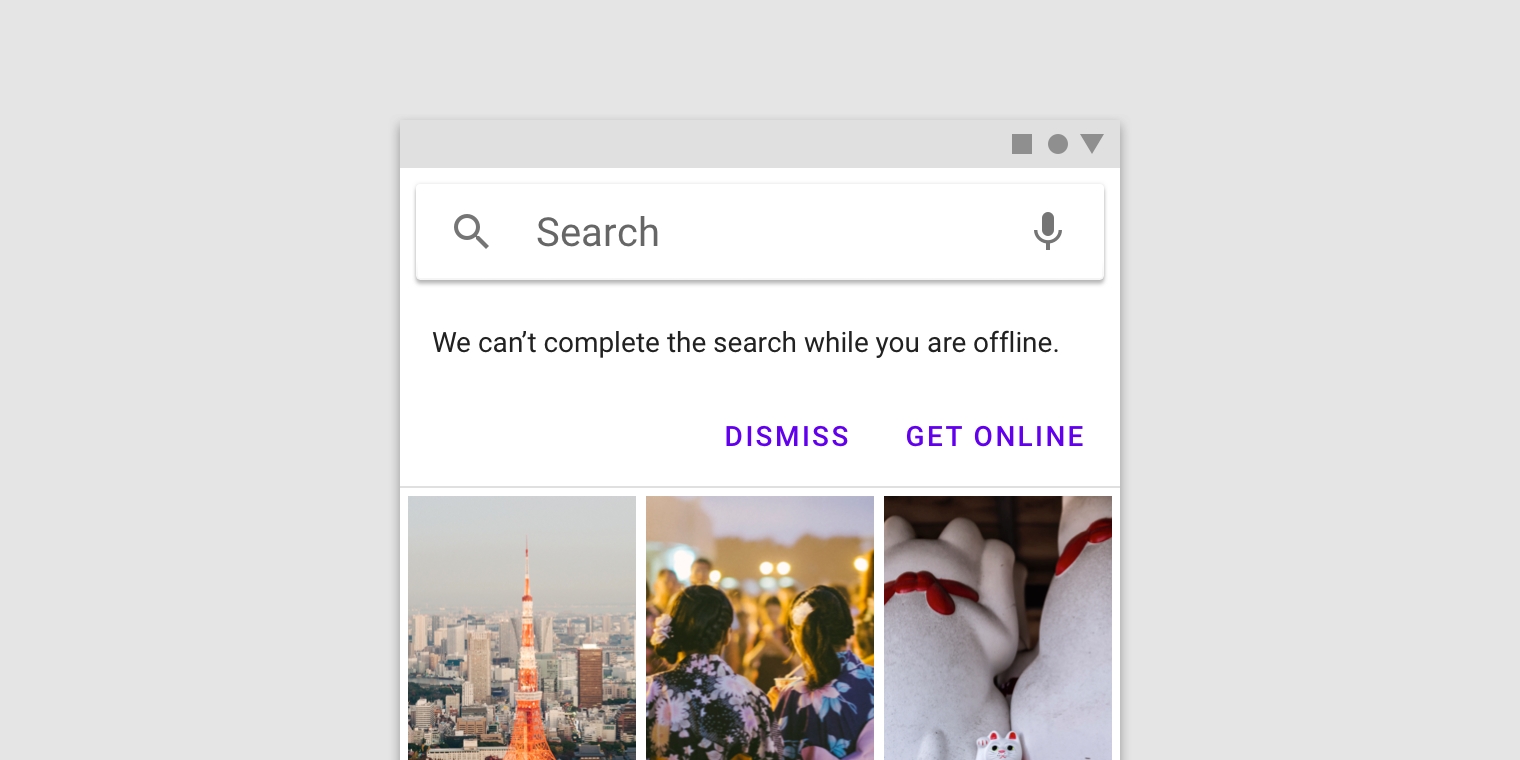Start voice search with the microphone
Screen dimensions: 1520x760
[1047, 231]
